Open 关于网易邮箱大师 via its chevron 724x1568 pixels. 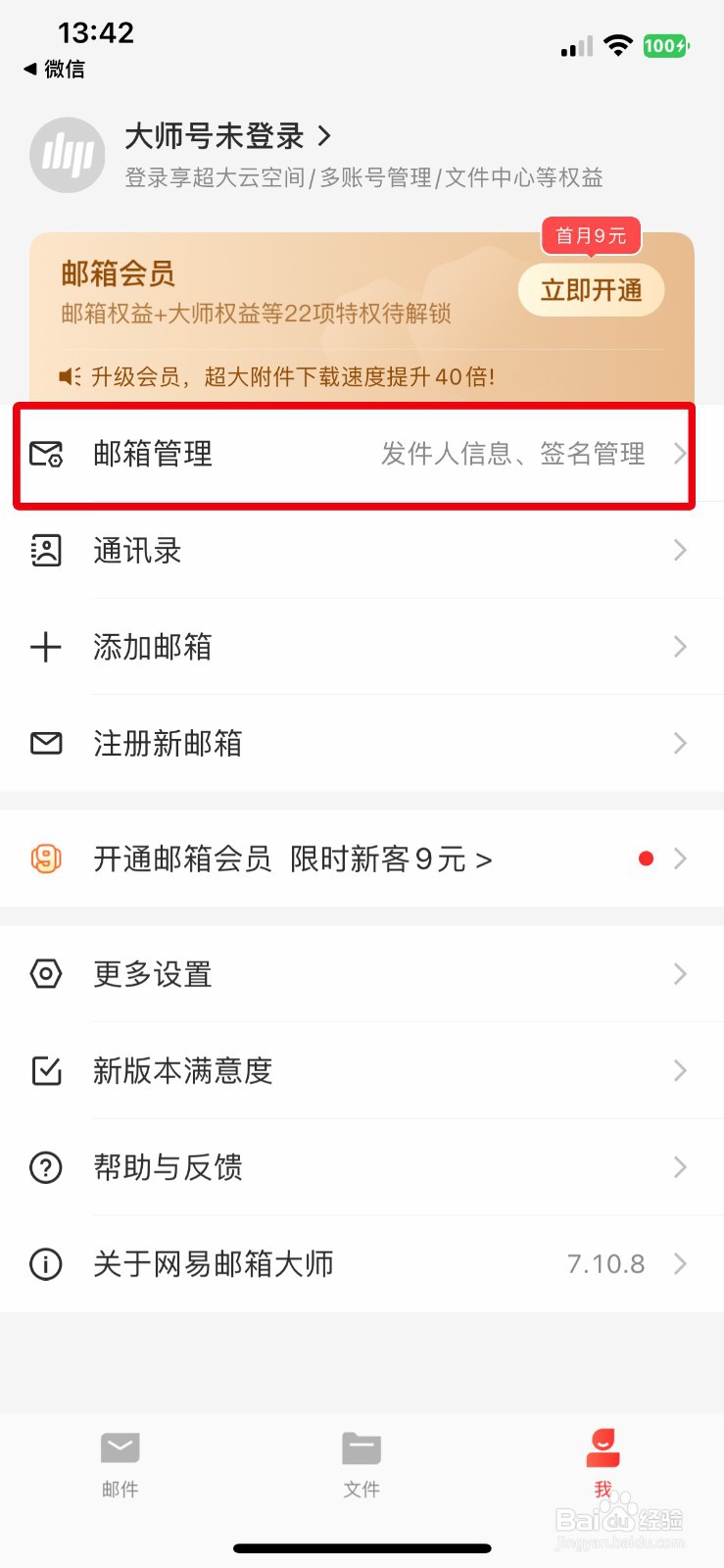pyautogui.click(x=680, y=1263)
